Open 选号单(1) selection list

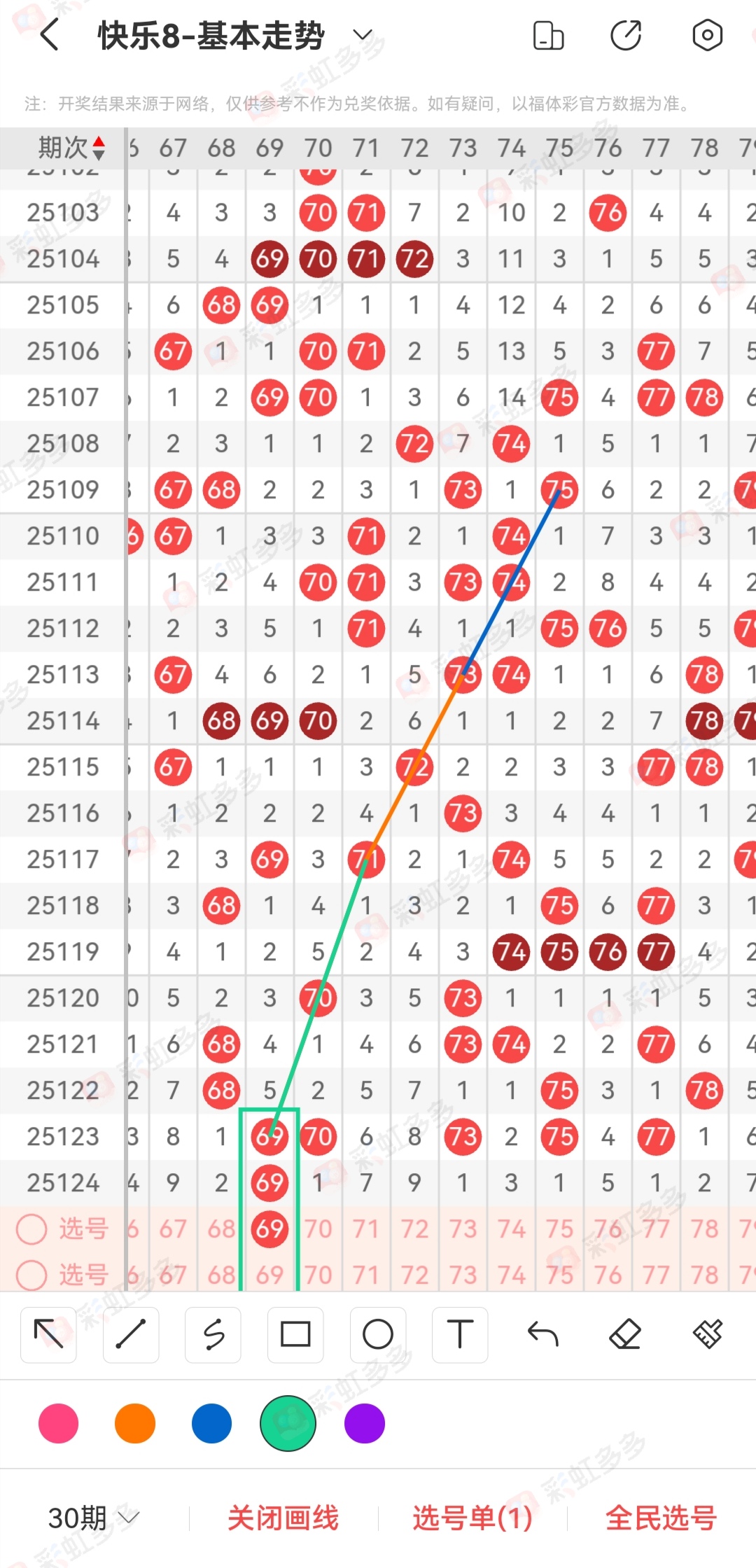click(472, 1518)
